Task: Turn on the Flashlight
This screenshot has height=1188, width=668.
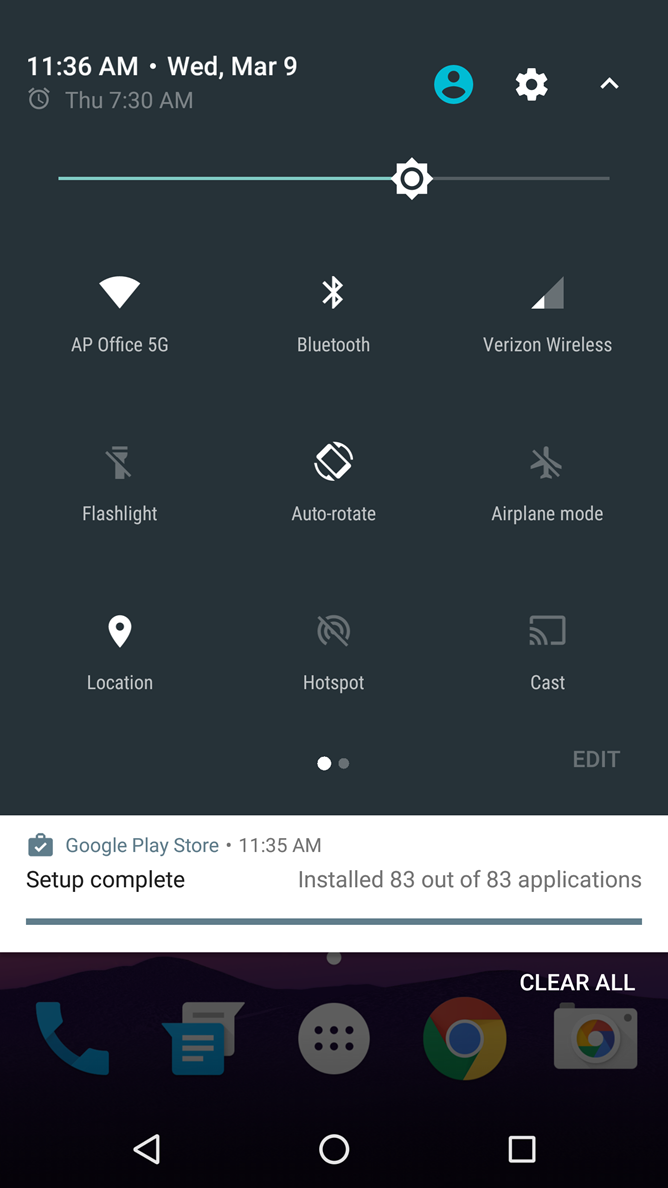Action: pos(120,483)
